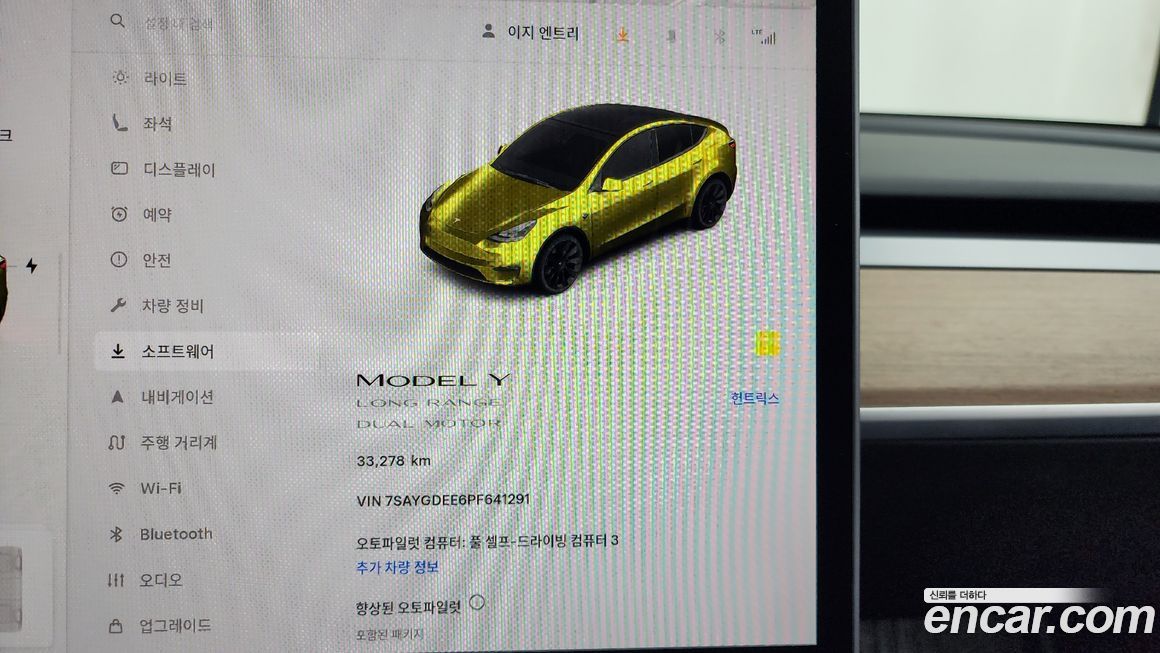Tap the 추가 차량 정보 link
The width and height of the screenshot is (1160, 653).
click(397, 567)
